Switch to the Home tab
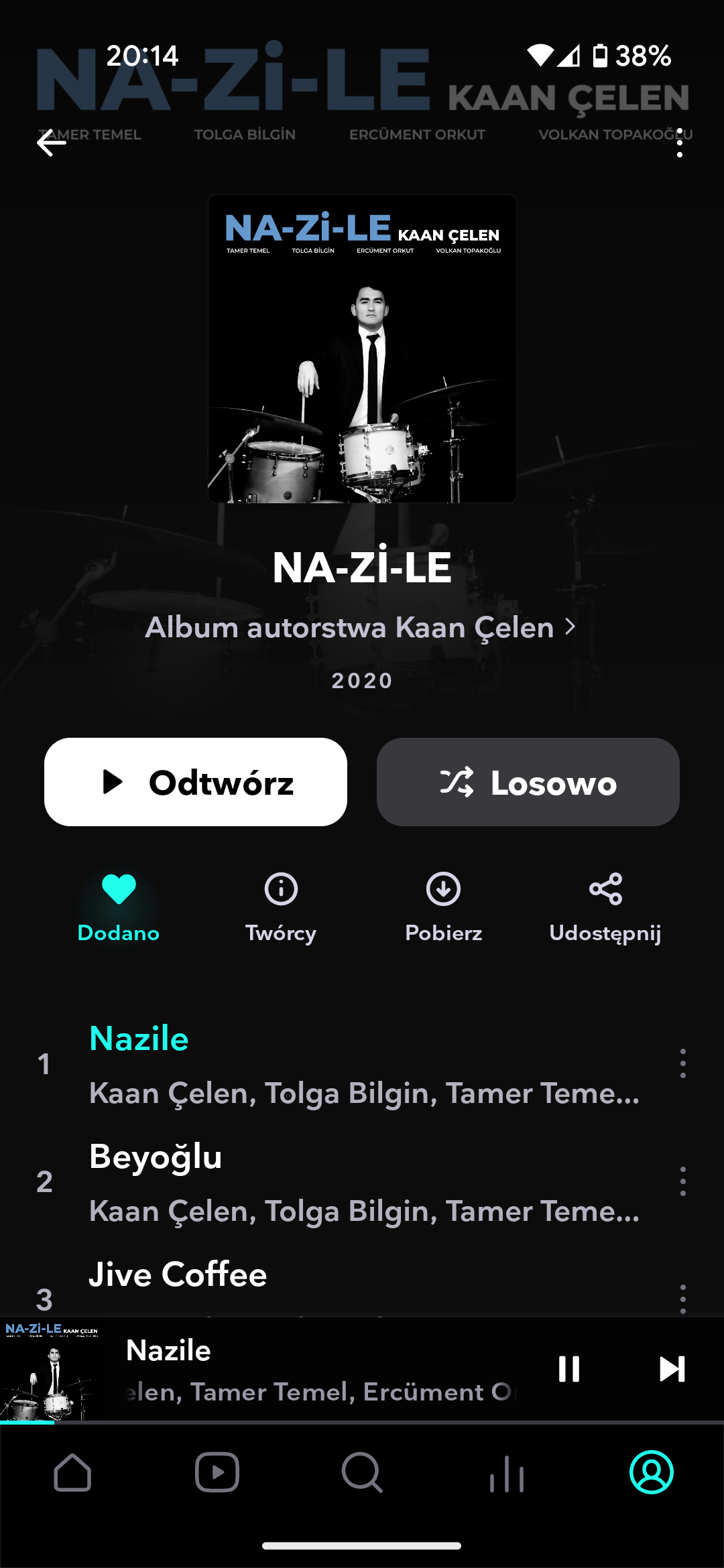 pyautogui.click(x=72, y=1473)
